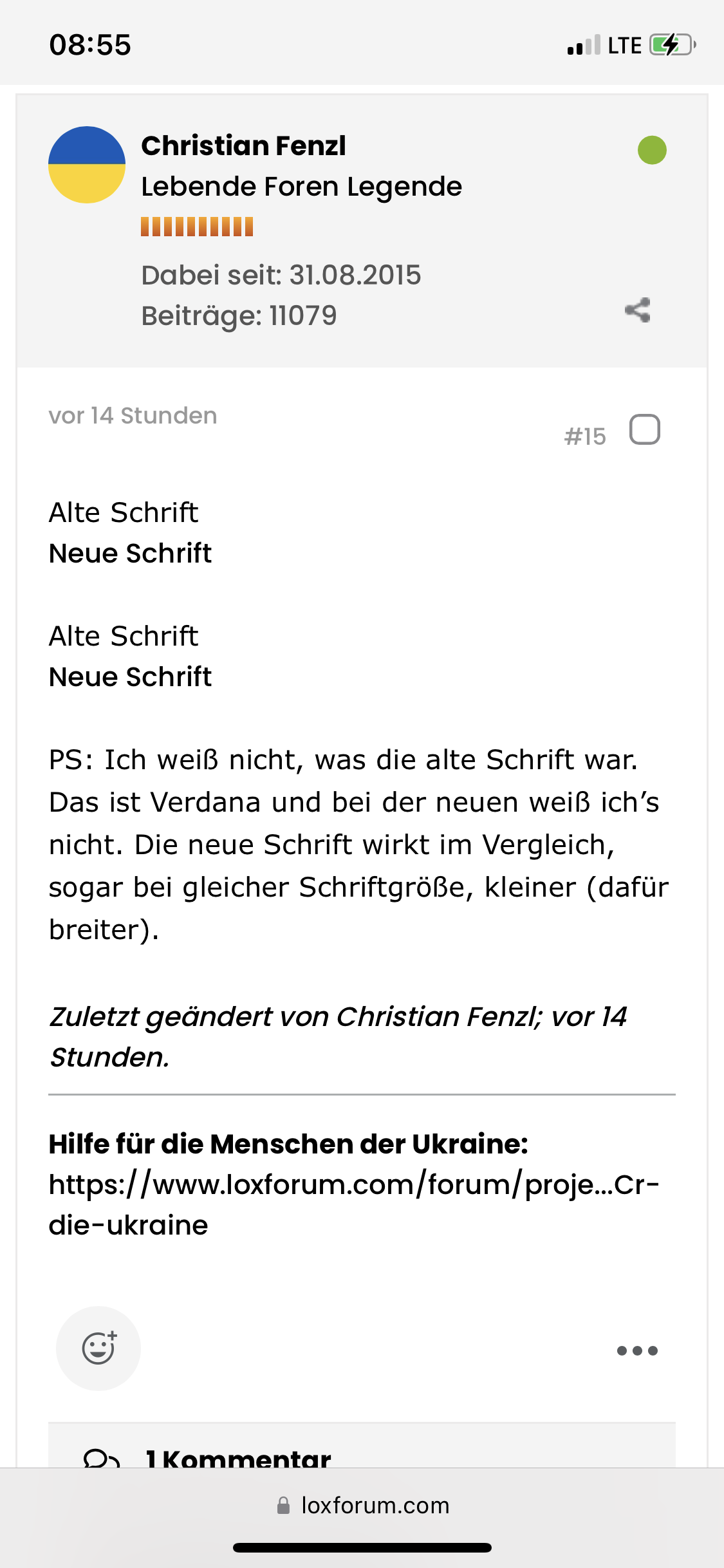This screenshot has height=1568, width=724.
Task: Expand the 1 Kommentar section
Action: coord(238,1456)
